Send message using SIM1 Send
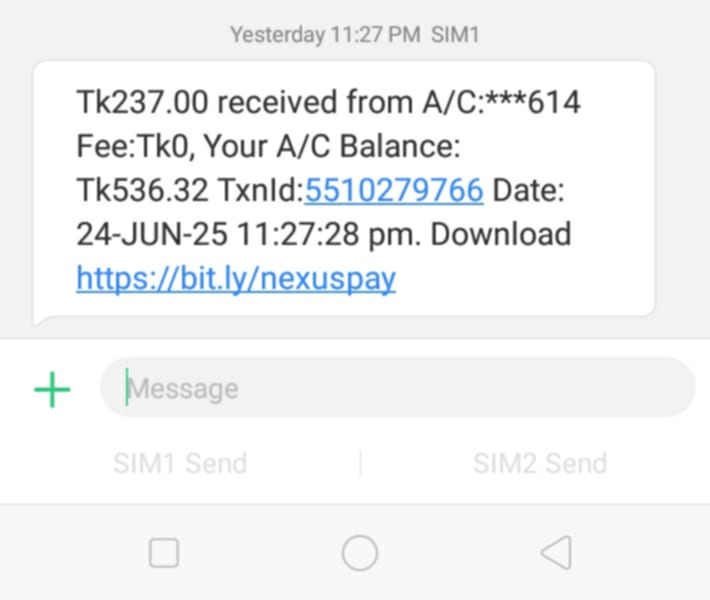710x600 pixels. pos(180,464)
